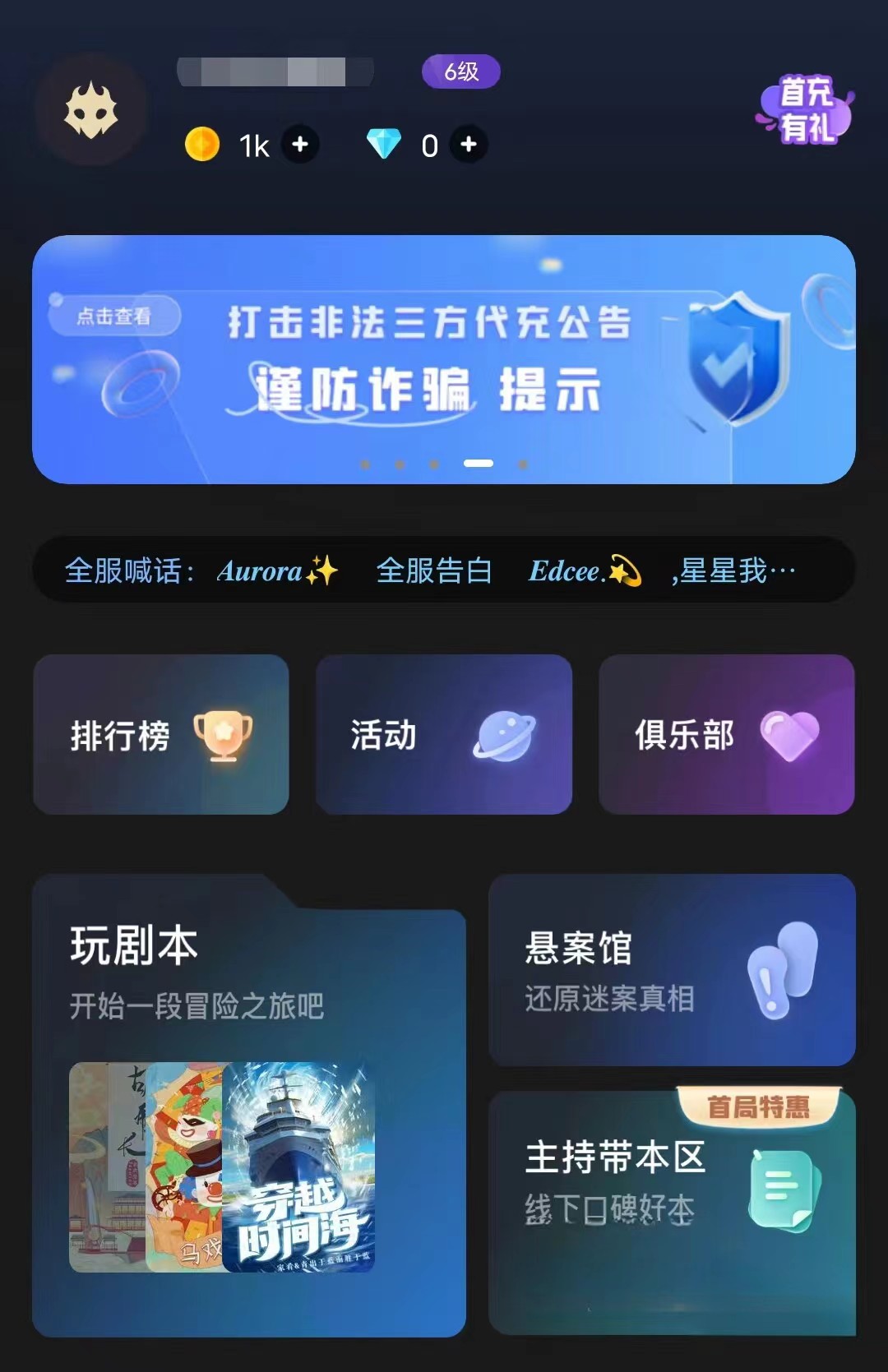This screenshot has height=1372, width=888.
Task: Open 主持带本区 hosted scripts section
Action: (673, 1213)
